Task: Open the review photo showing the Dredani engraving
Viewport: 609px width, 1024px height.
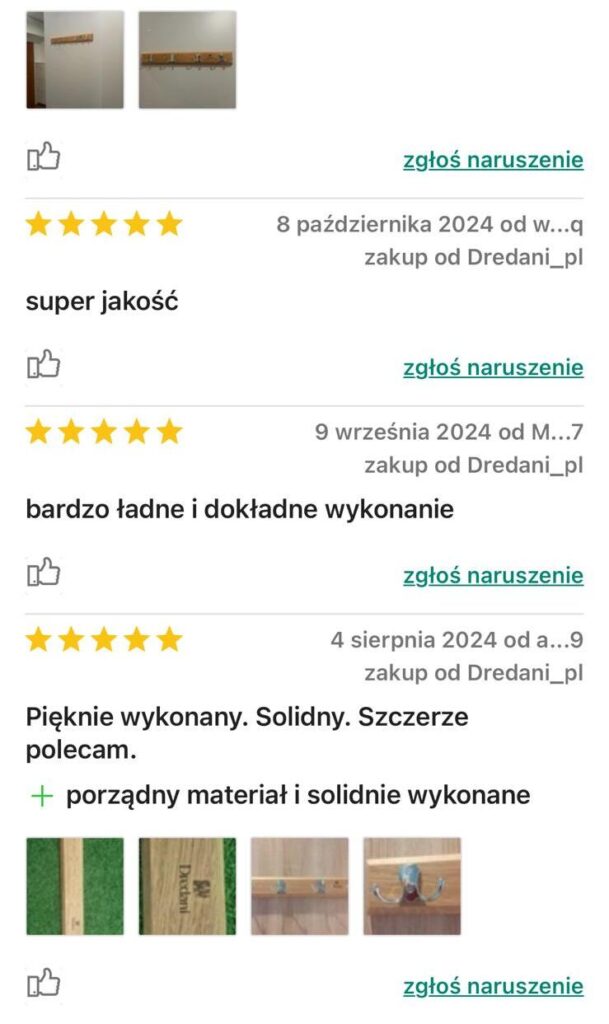Action: [187, 886]
